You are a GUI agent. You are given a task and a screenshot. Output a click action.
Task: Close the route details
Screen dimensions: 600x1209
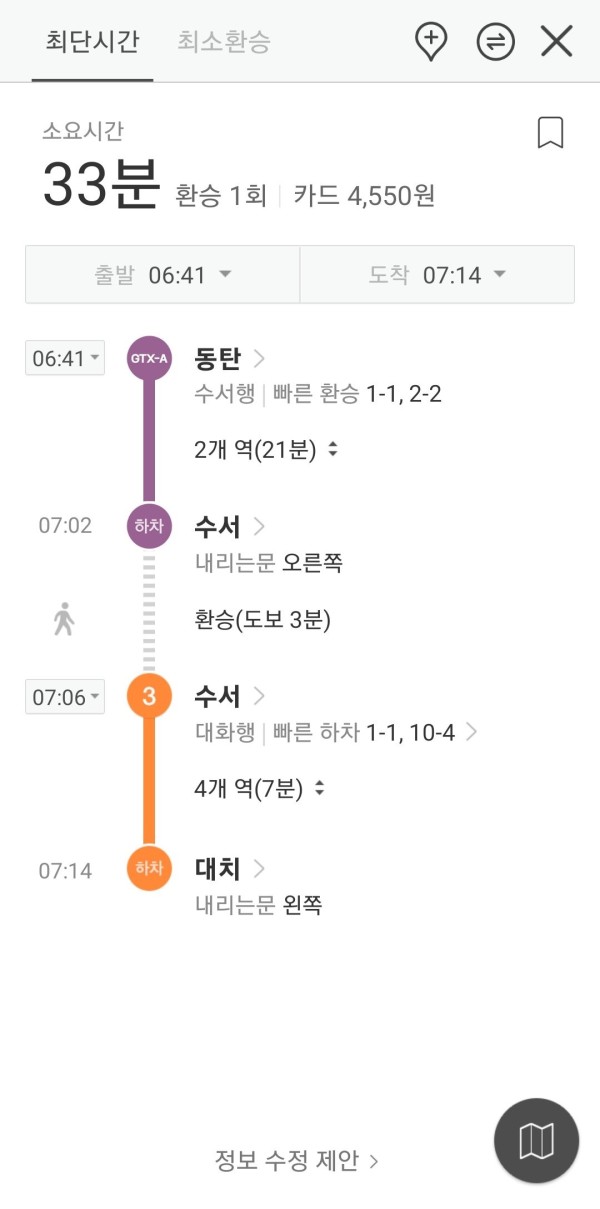(556, 42)
